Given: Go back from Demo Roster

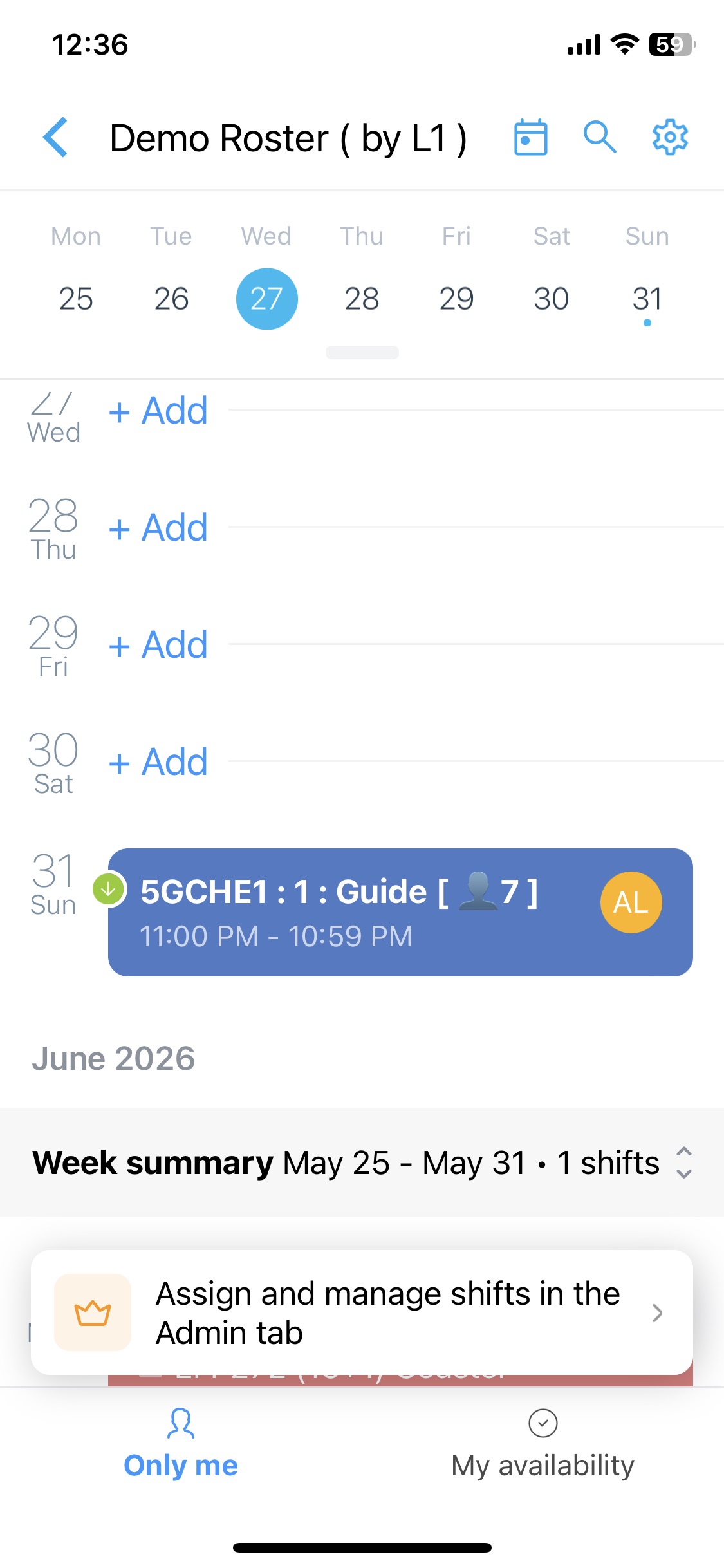Looking at the screenshot, I should click(55, 137).
